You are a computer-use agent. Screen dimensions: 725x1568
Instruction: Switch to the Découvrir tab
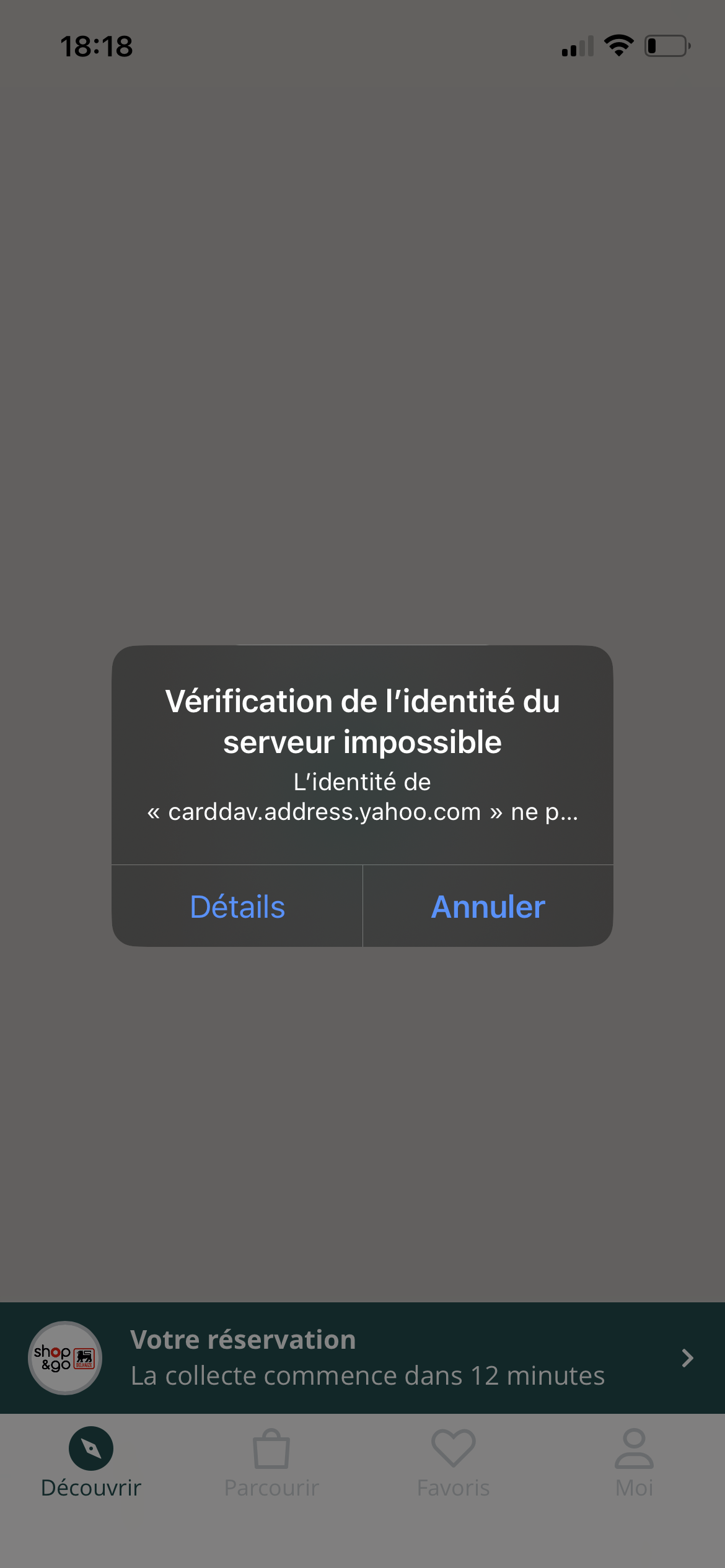coord(91,1461)
